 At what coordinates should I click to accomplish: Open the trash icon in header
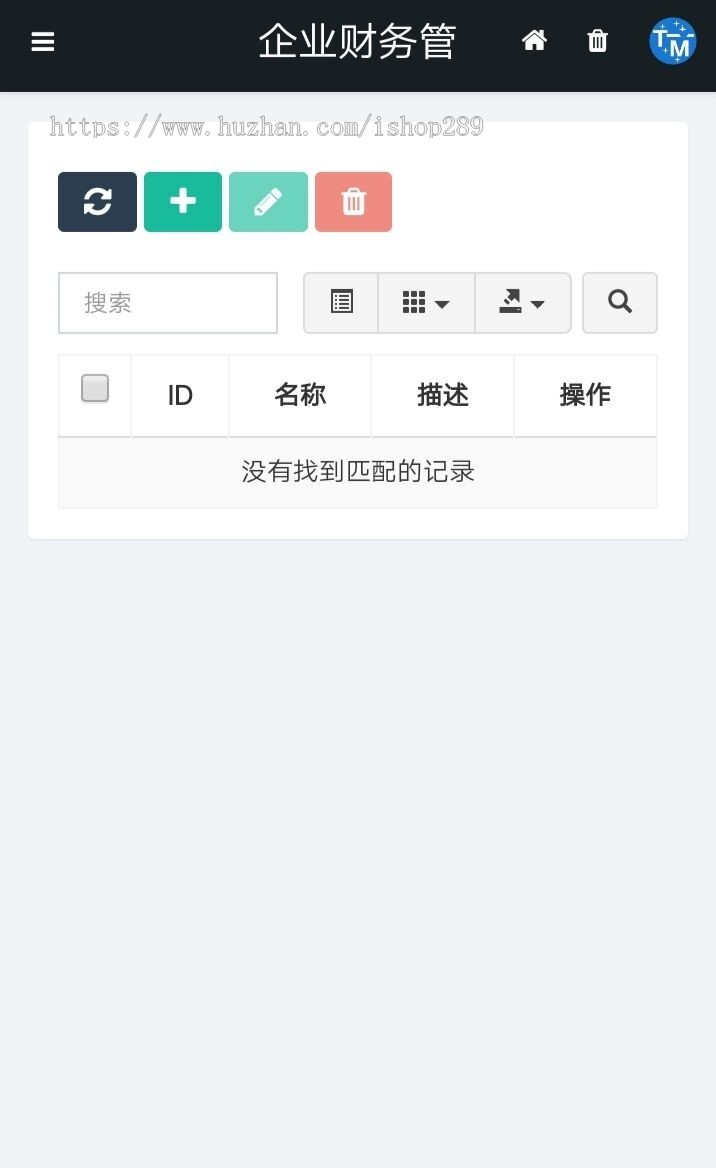click(x=597, y=41)
